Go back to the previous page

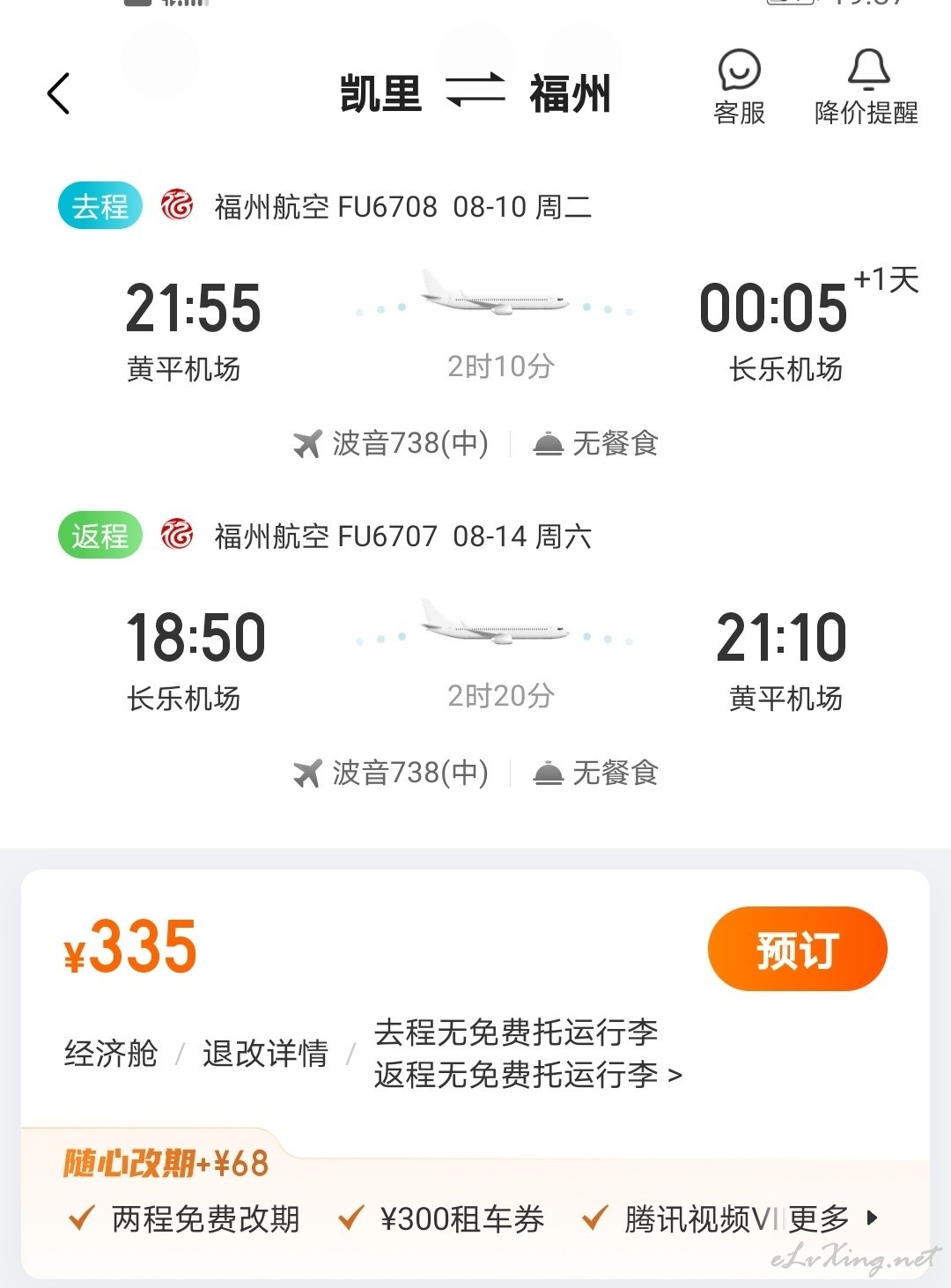(58, 93)
